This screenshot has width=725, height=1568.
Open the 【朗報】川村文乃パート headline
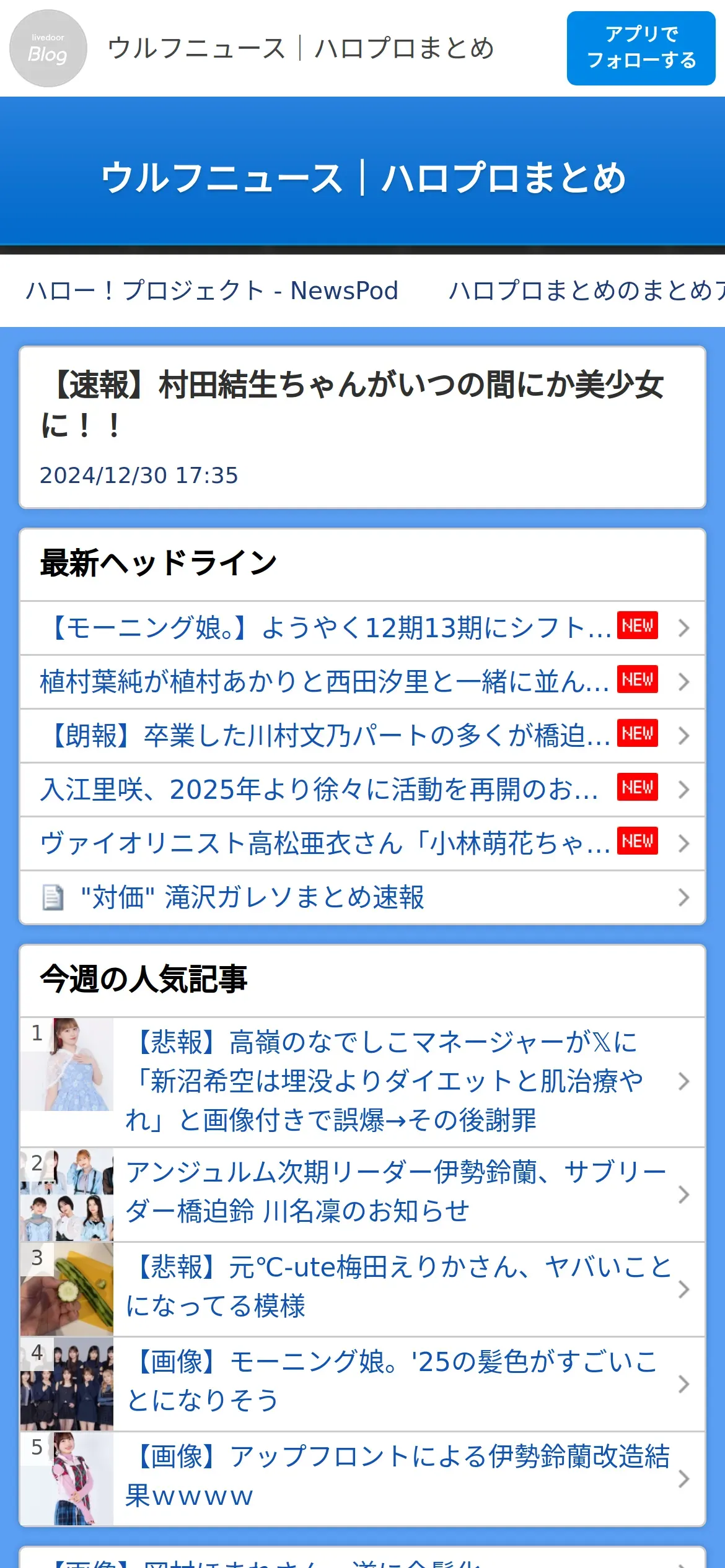pos(362,736)
